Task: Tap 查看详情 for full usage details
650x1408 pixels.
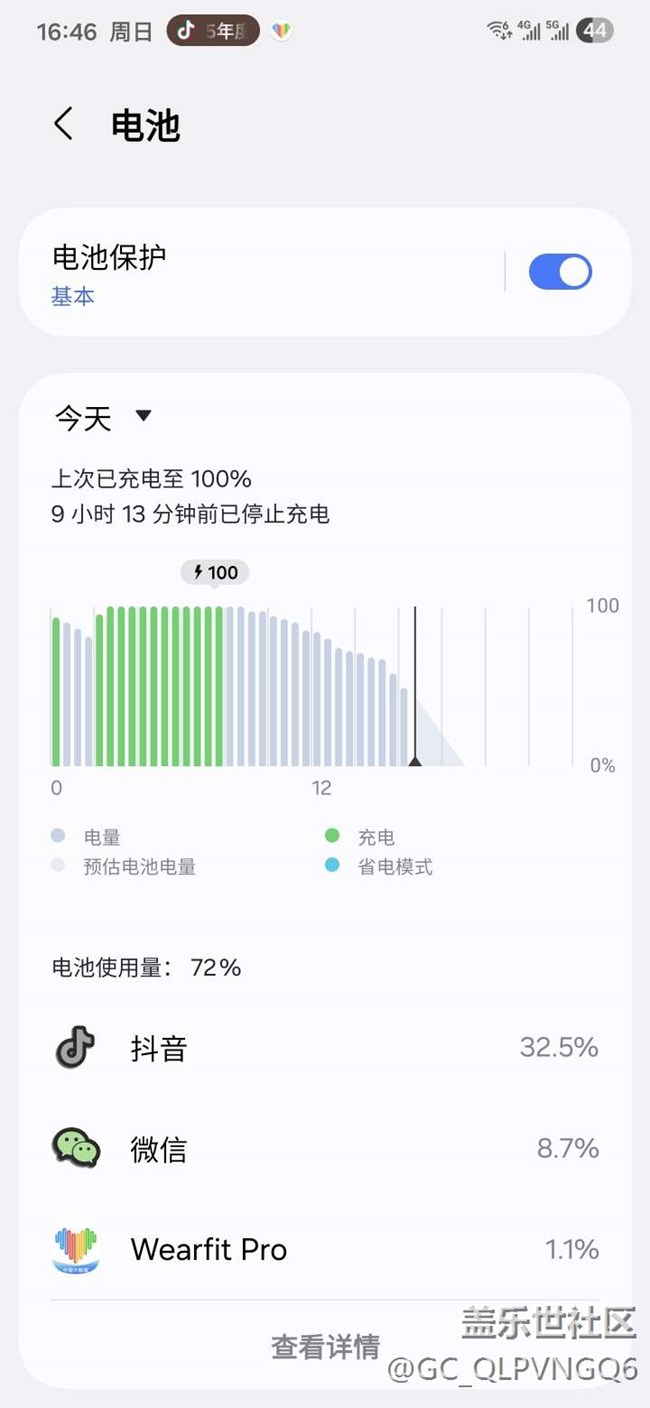Action: pos(325,1346)
